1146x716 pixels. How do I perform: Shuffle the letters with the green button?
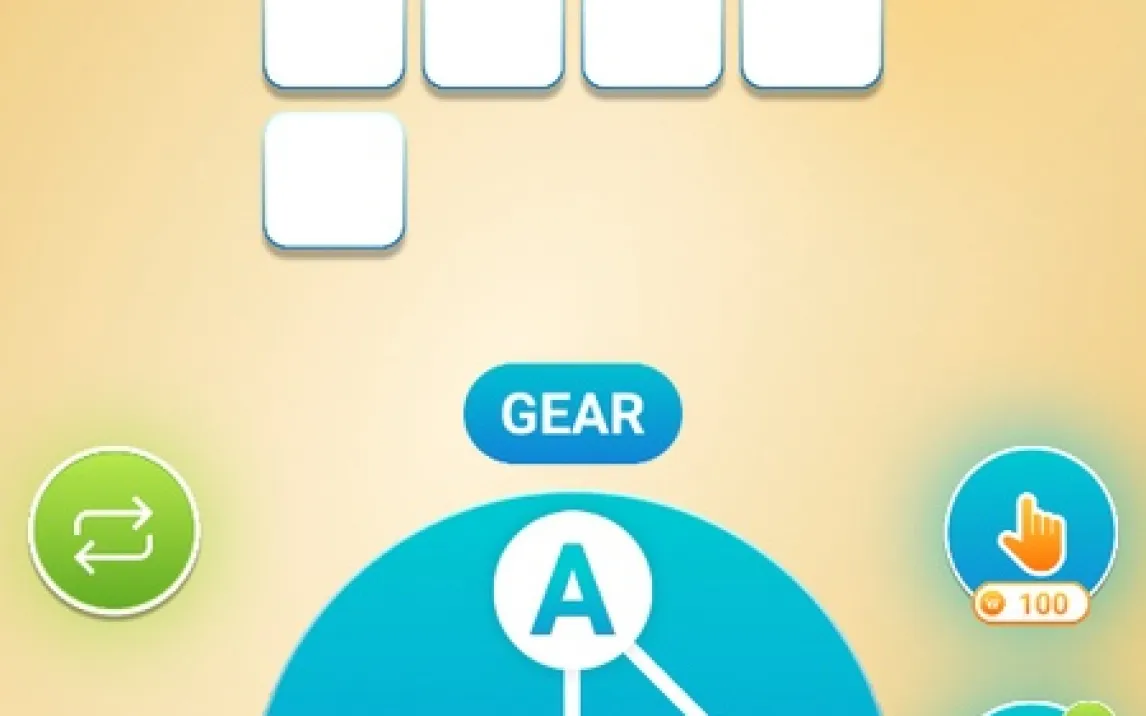(x=114, y=532)
